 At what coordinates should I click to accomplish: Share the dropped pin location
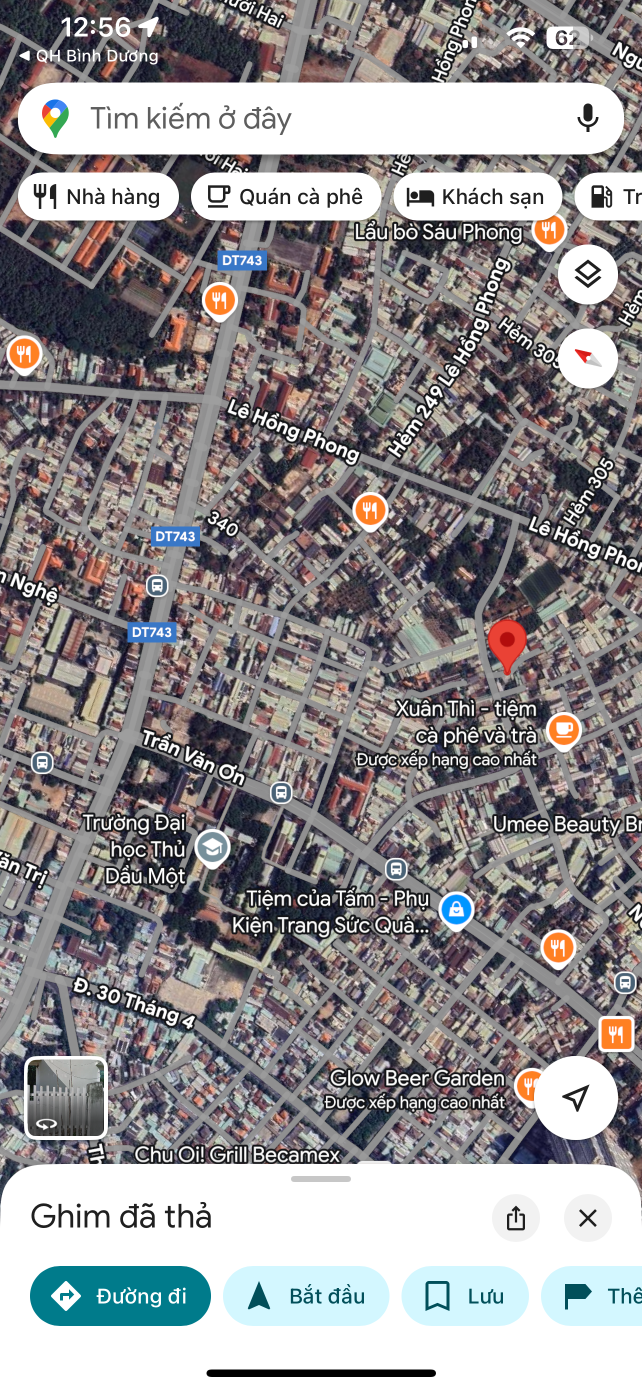pos(516,1218)
